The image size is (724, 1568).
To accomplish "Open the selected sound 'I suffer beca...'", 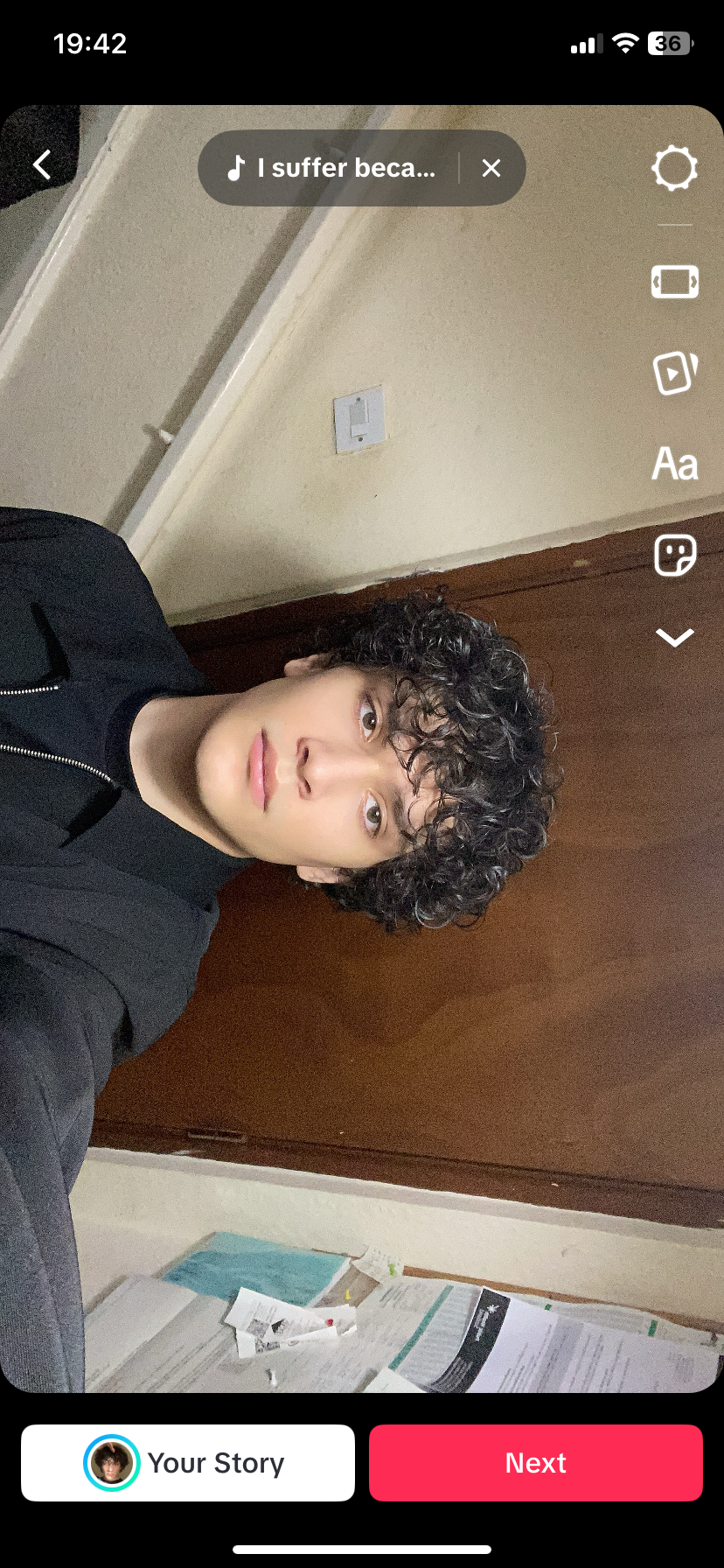I will pos(332,168).
